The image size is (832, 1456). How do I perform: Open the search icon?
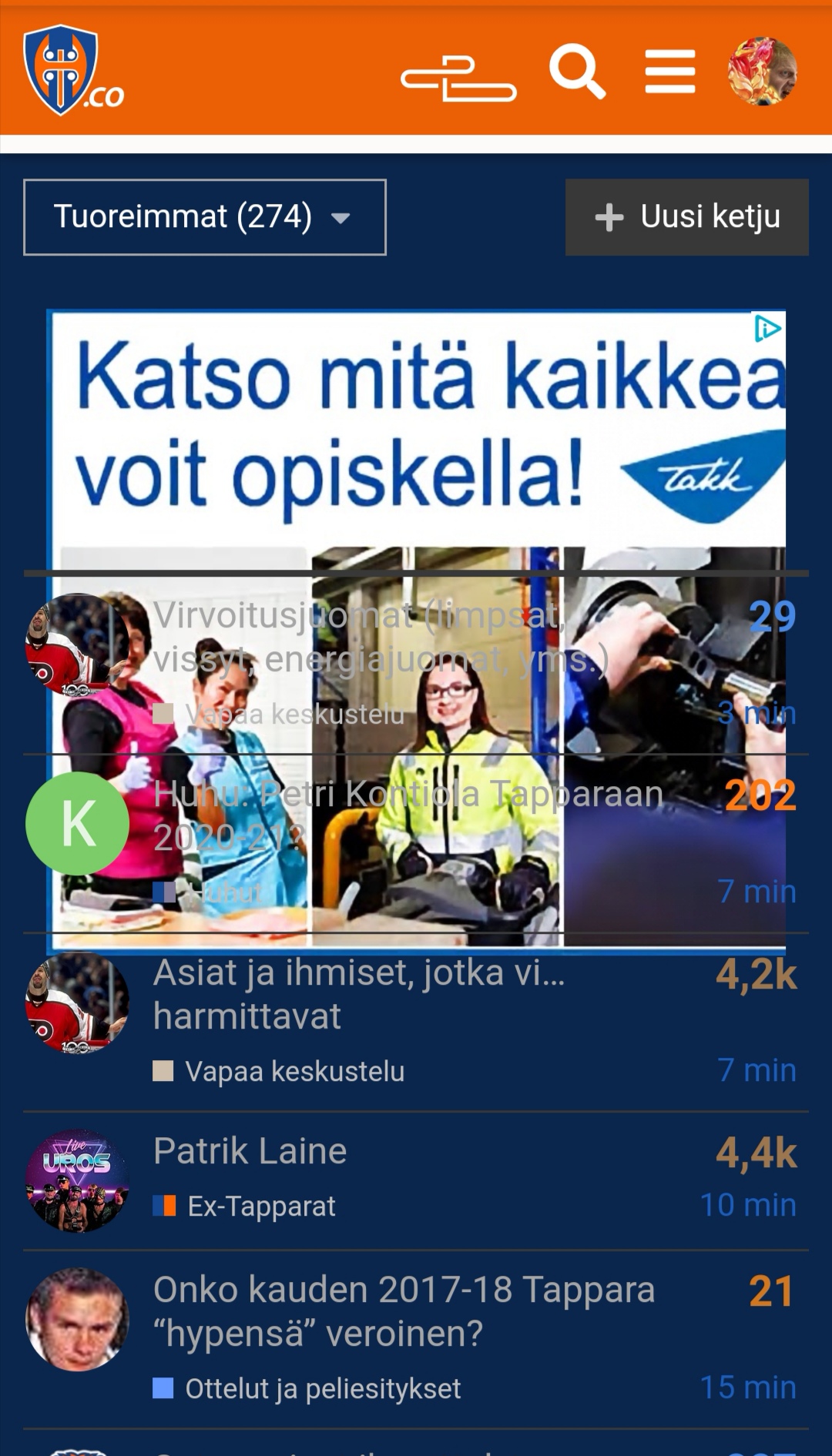[x=576, y=71]
